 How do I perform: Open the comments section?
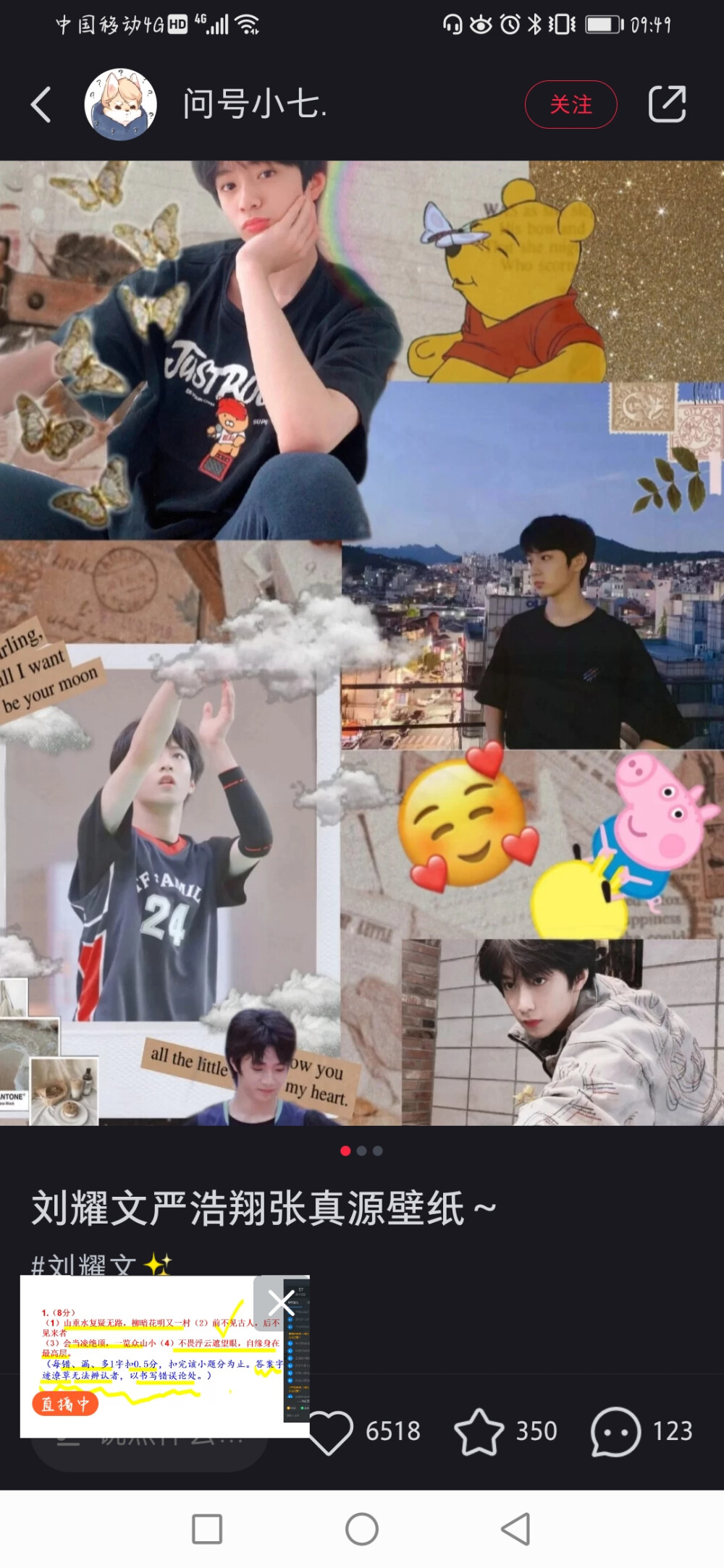615,1431
